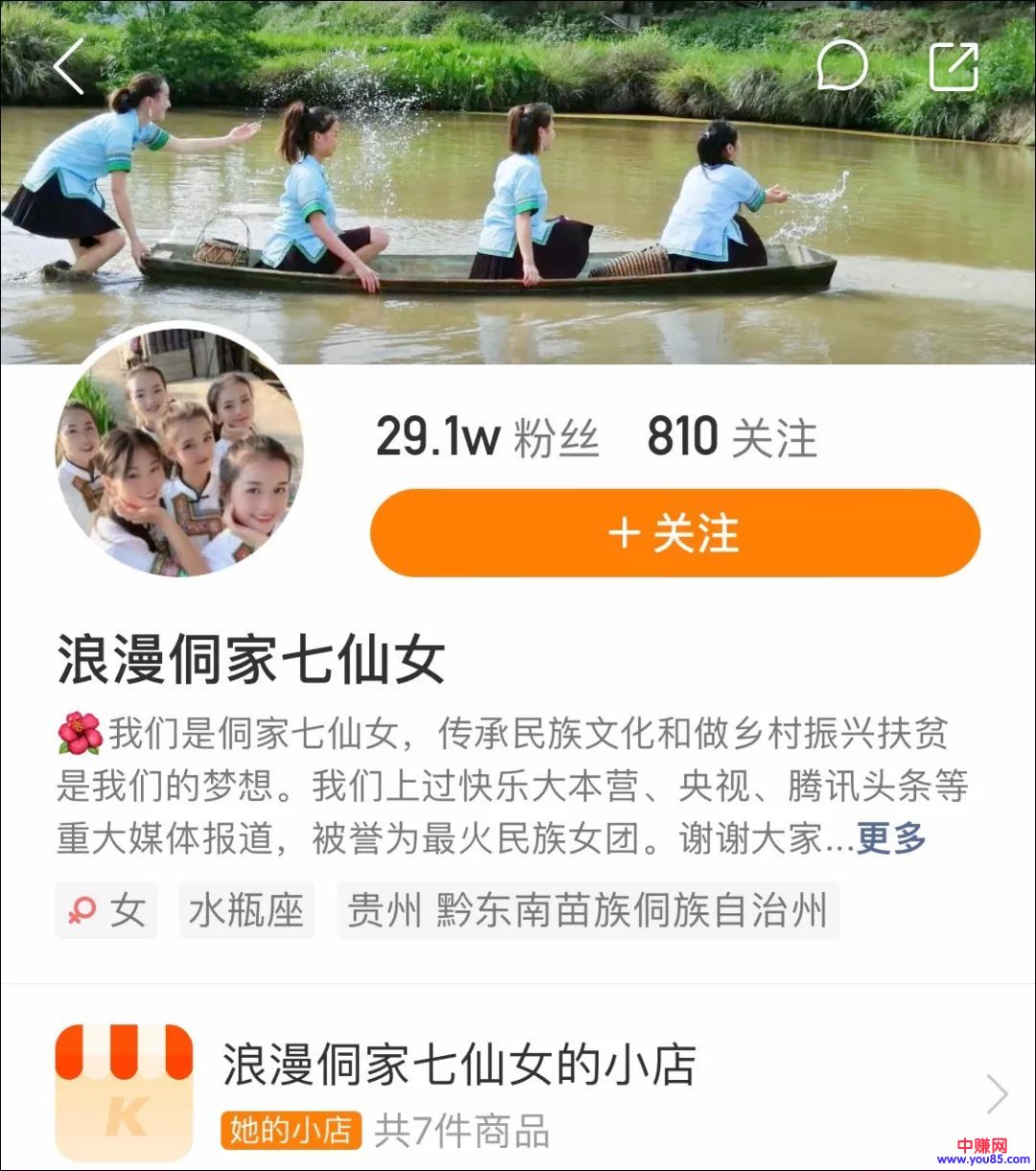This screenshot has height=1171, width=1036.
Task: View the round profile avatar
Action: (179, 451)
